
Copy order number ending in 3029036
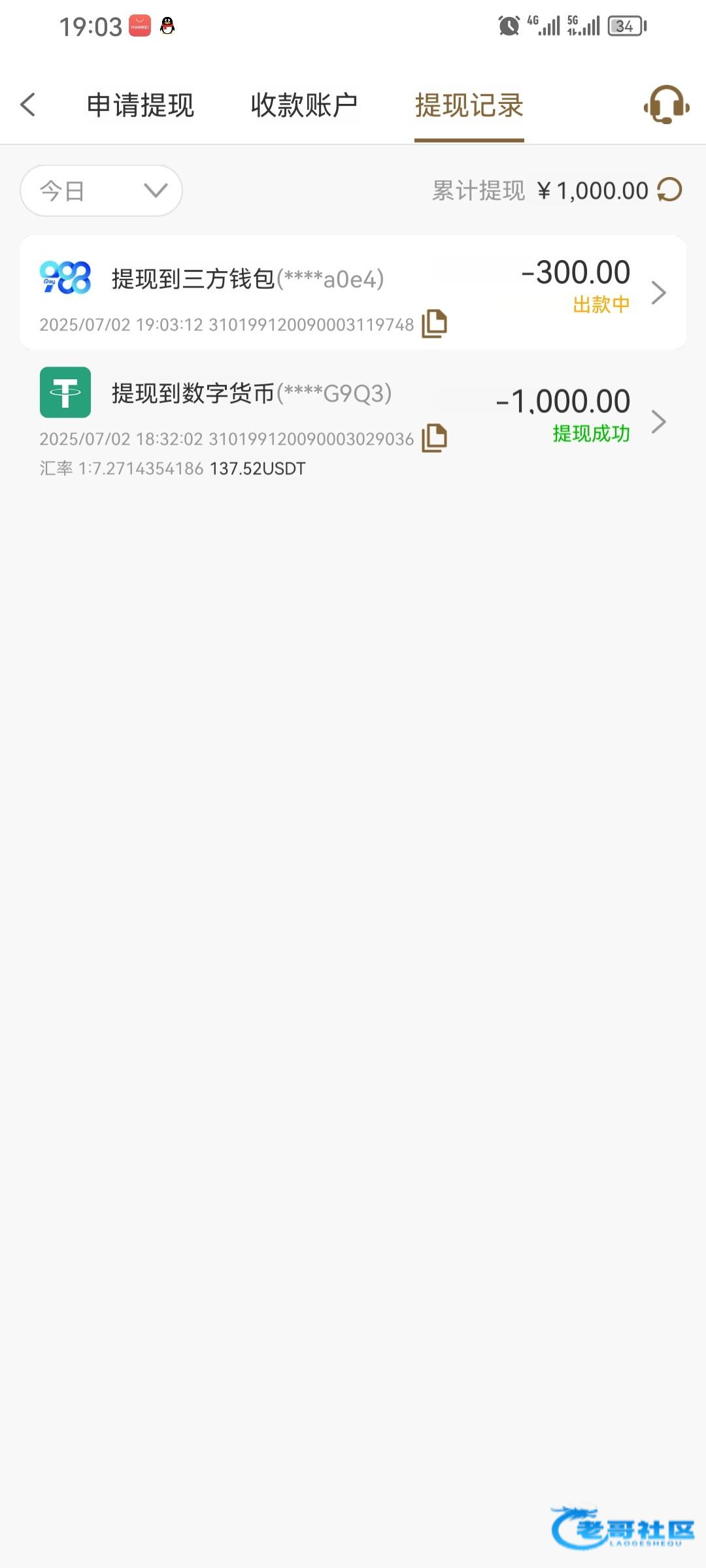pos(434,438)
